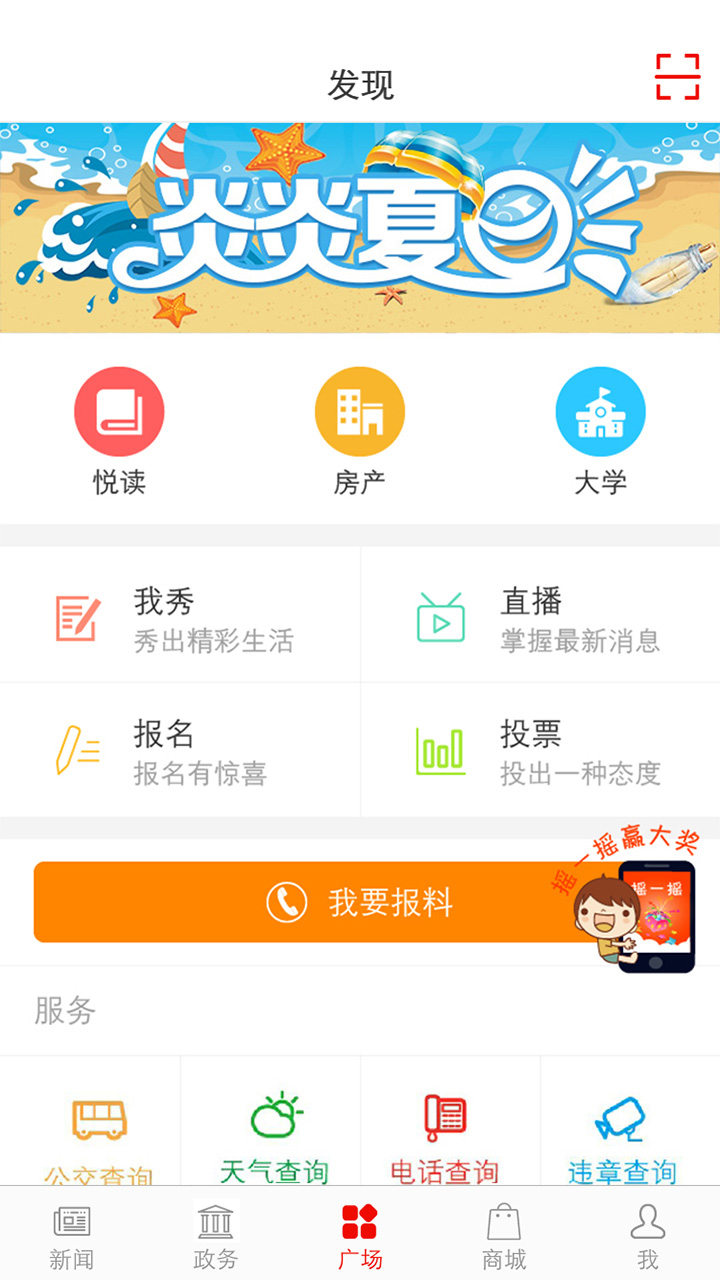
Task: Open the 炎炎夏日 summer banner
Action: [x=360, y=228]
